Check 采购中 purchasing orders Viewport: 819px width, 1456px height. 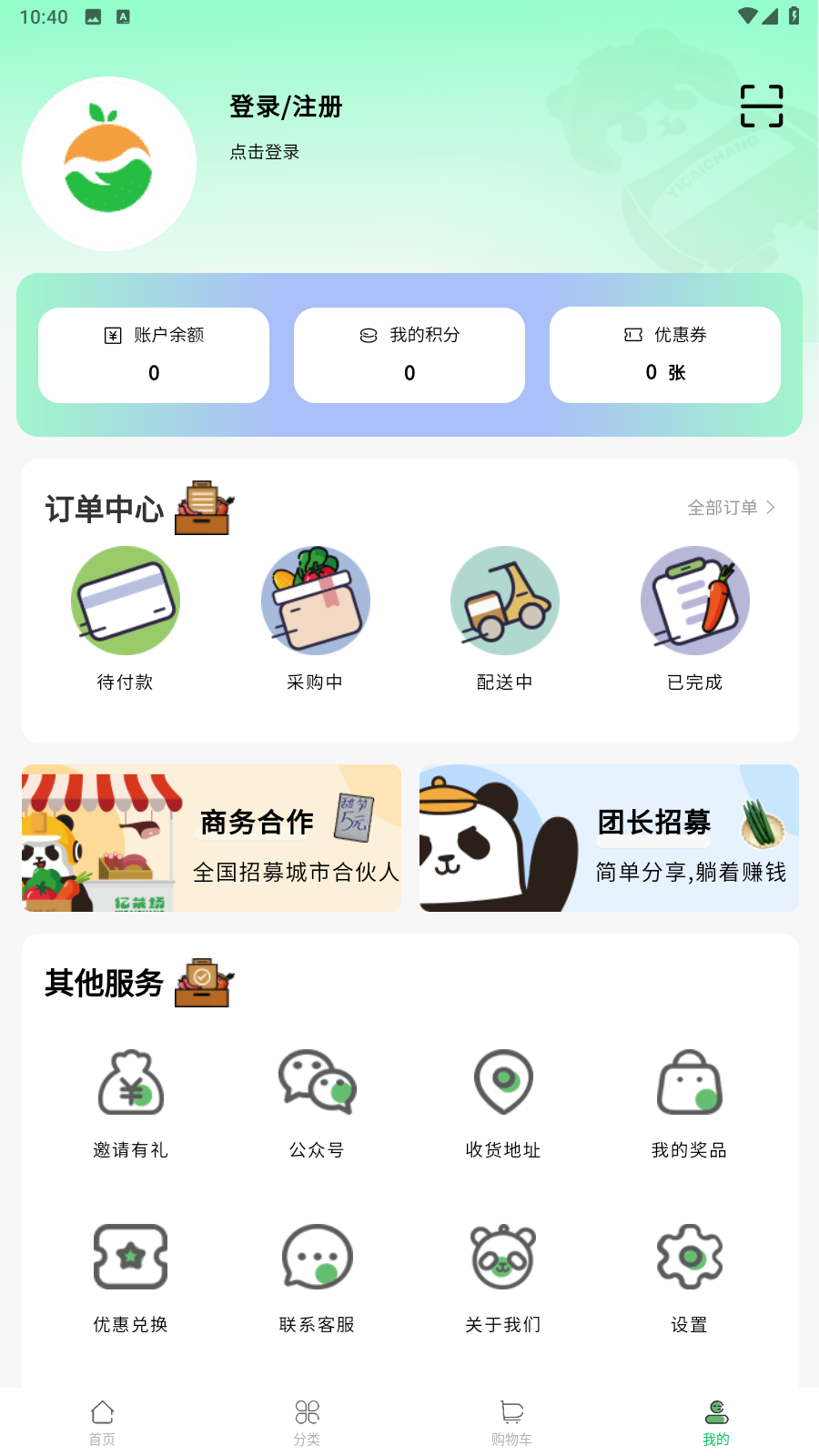[x=315, y=618]
